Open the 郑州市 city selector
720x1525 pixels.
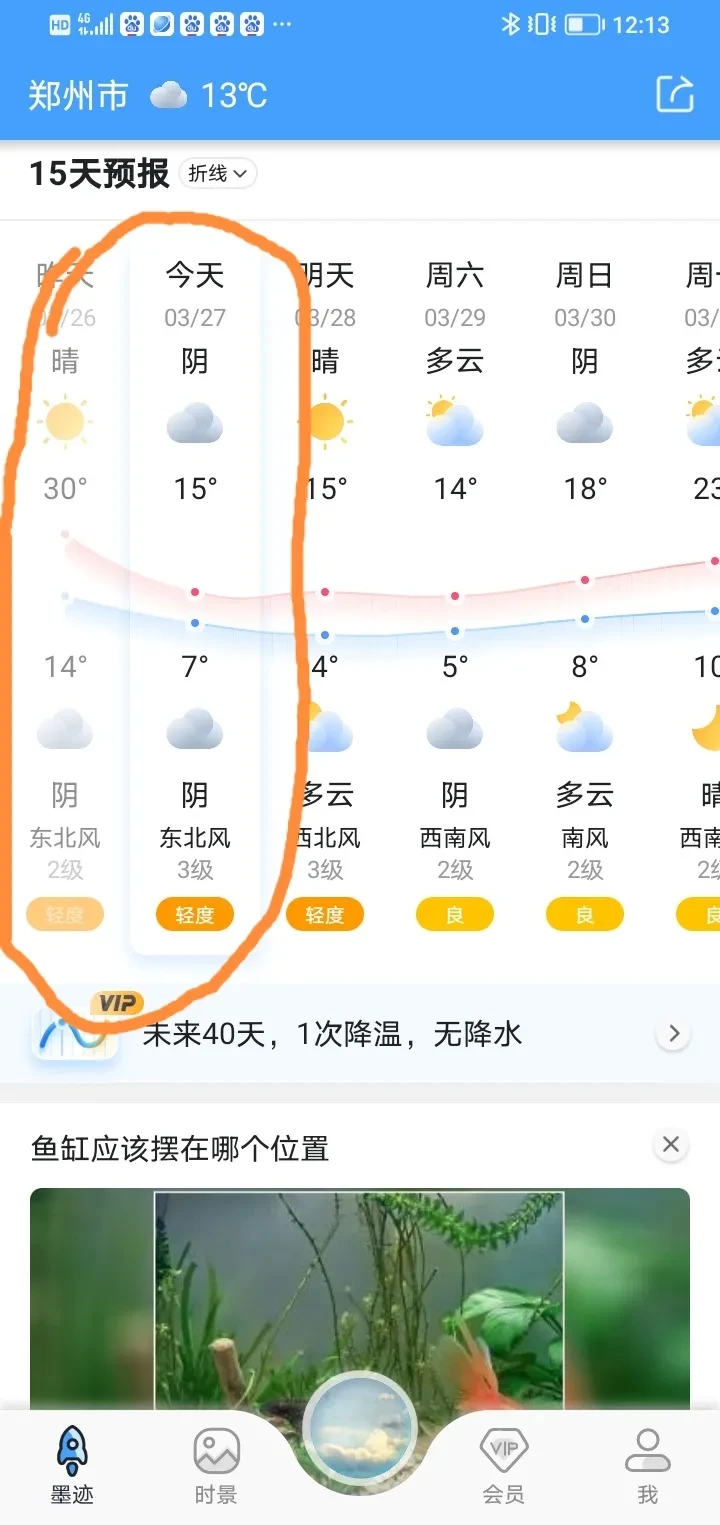point(78,95)
